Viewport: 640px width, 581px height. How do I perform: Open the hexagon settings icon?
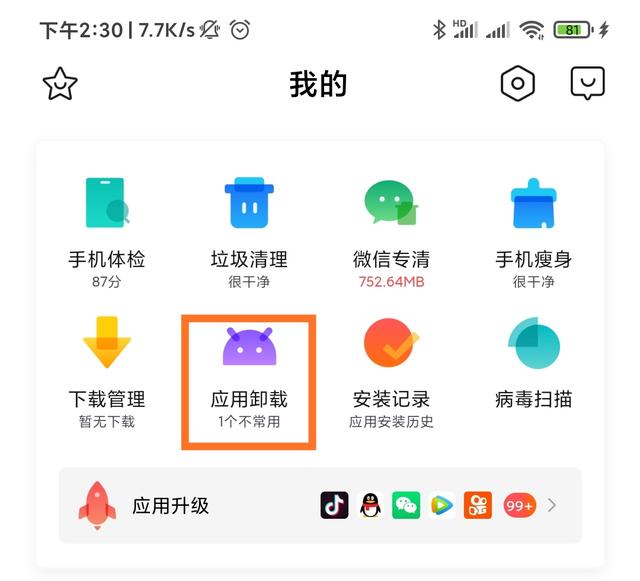pyautogui.click(x=517, y=85)
